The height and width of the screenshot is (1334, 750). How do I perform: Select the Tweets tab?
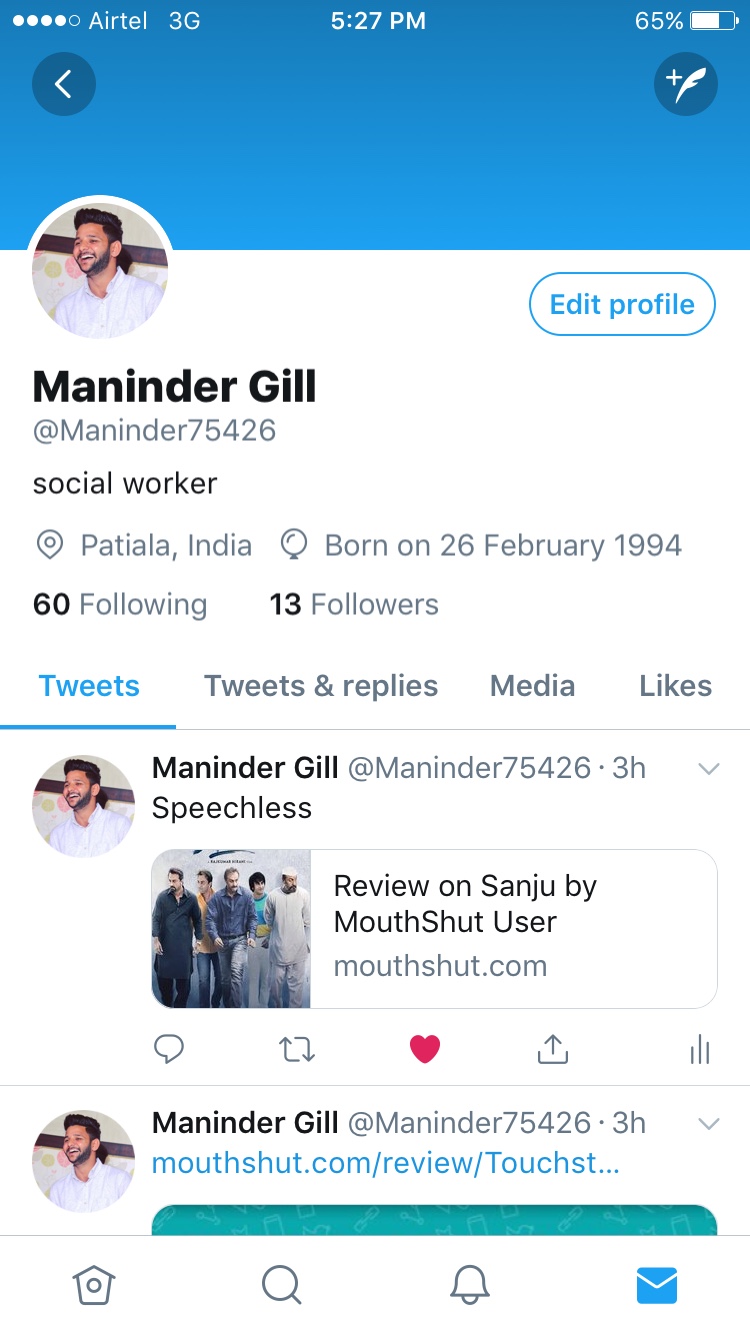[x=89, y=686]
